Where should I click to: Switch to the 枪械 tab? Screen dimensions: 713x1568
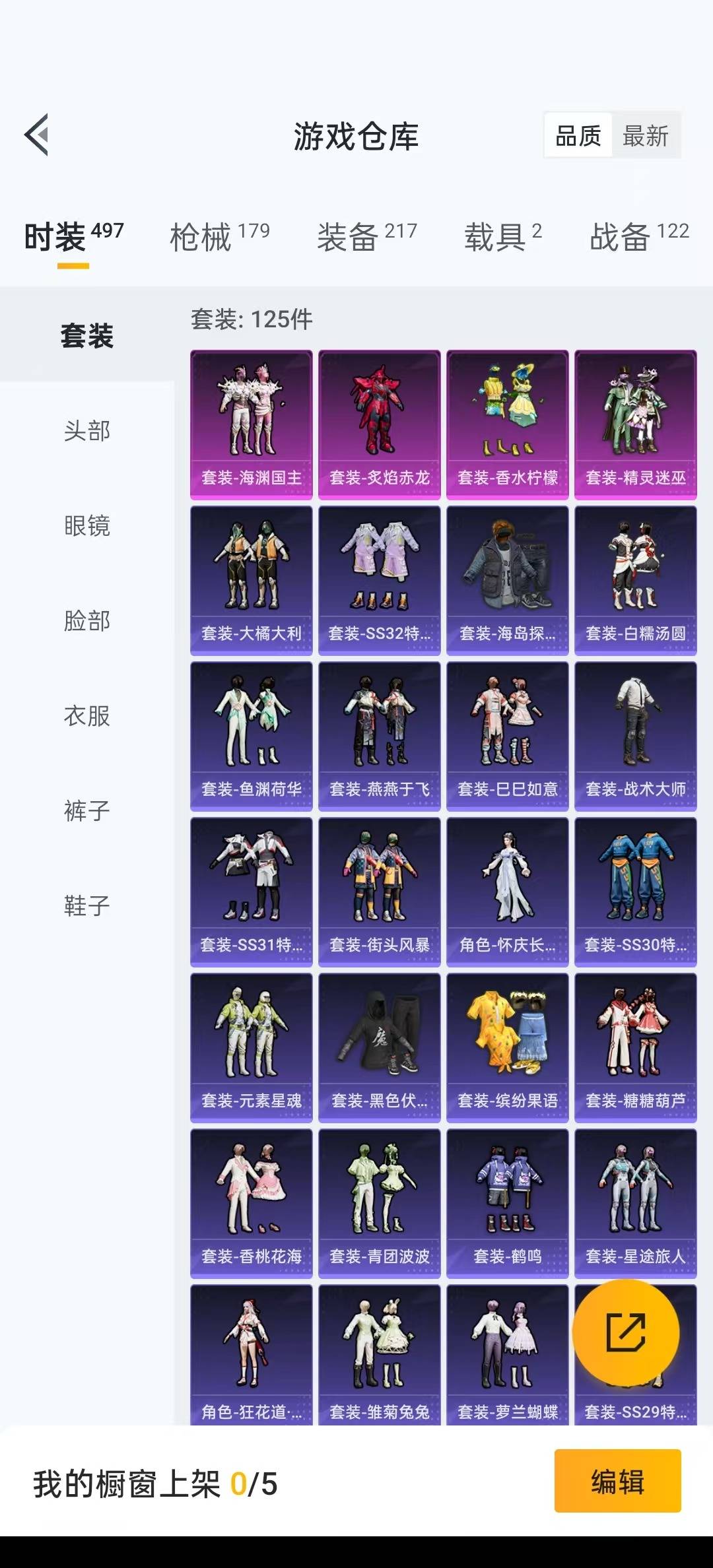pos(220,236)
